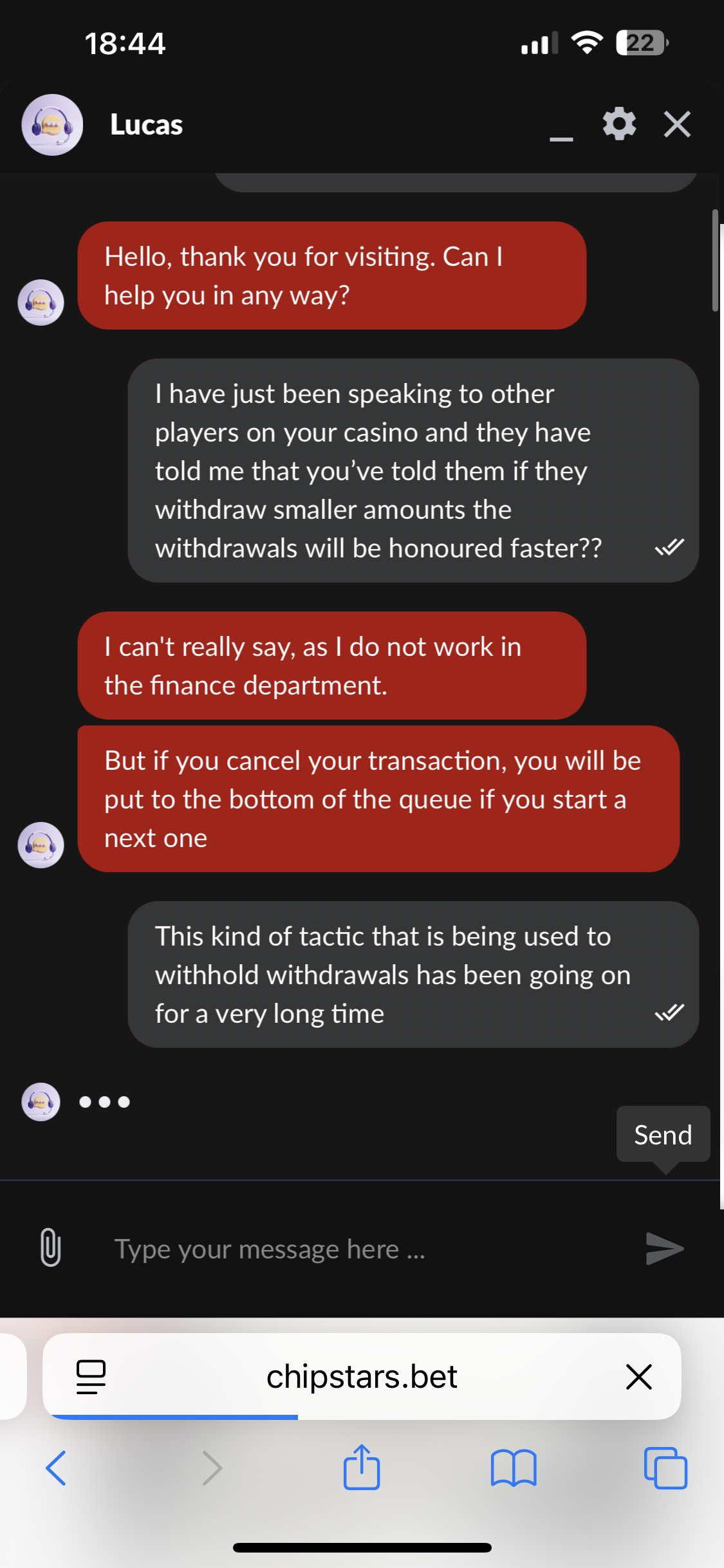Attach a file with the paperclip
This screenshot has width=724, height=1568.
50,1247
